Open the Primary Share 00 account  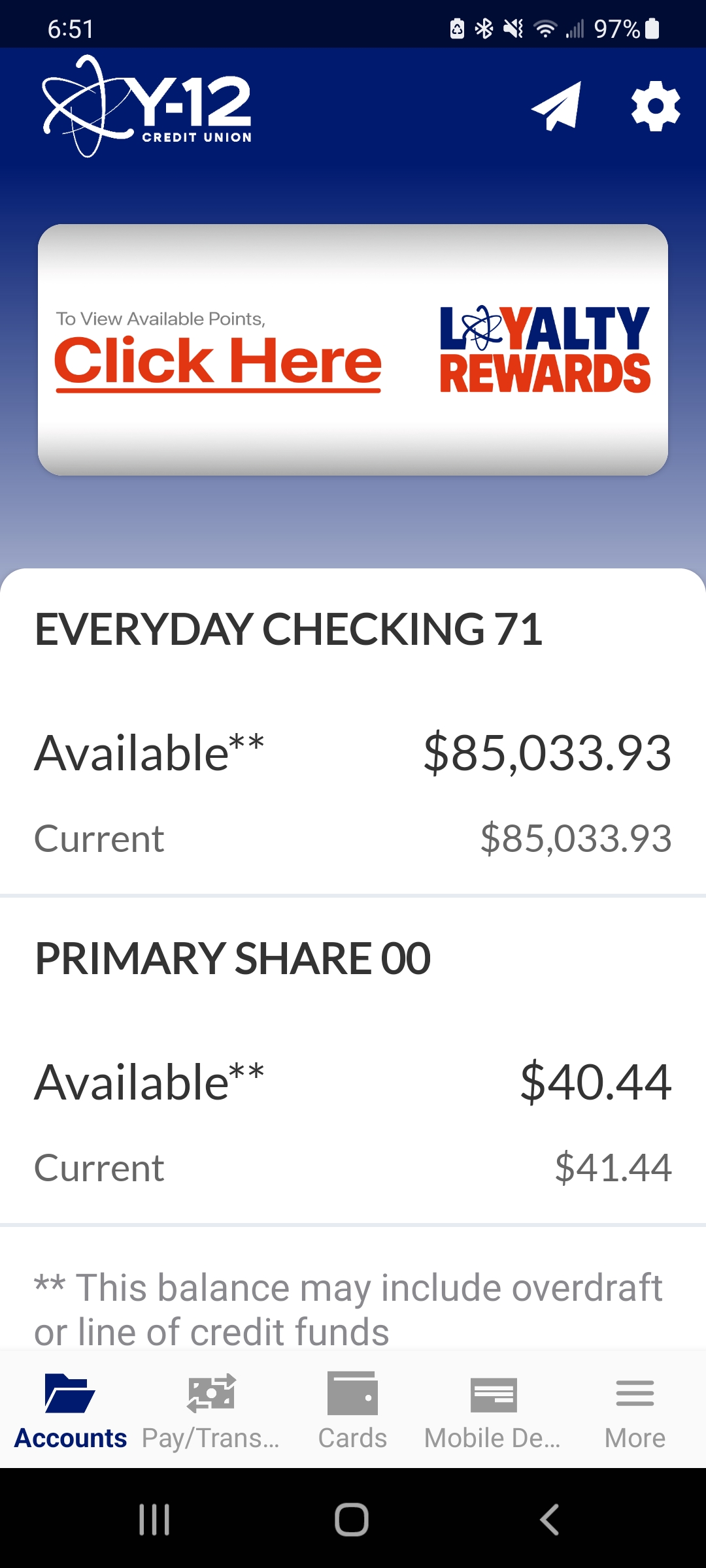(353, 1061)
